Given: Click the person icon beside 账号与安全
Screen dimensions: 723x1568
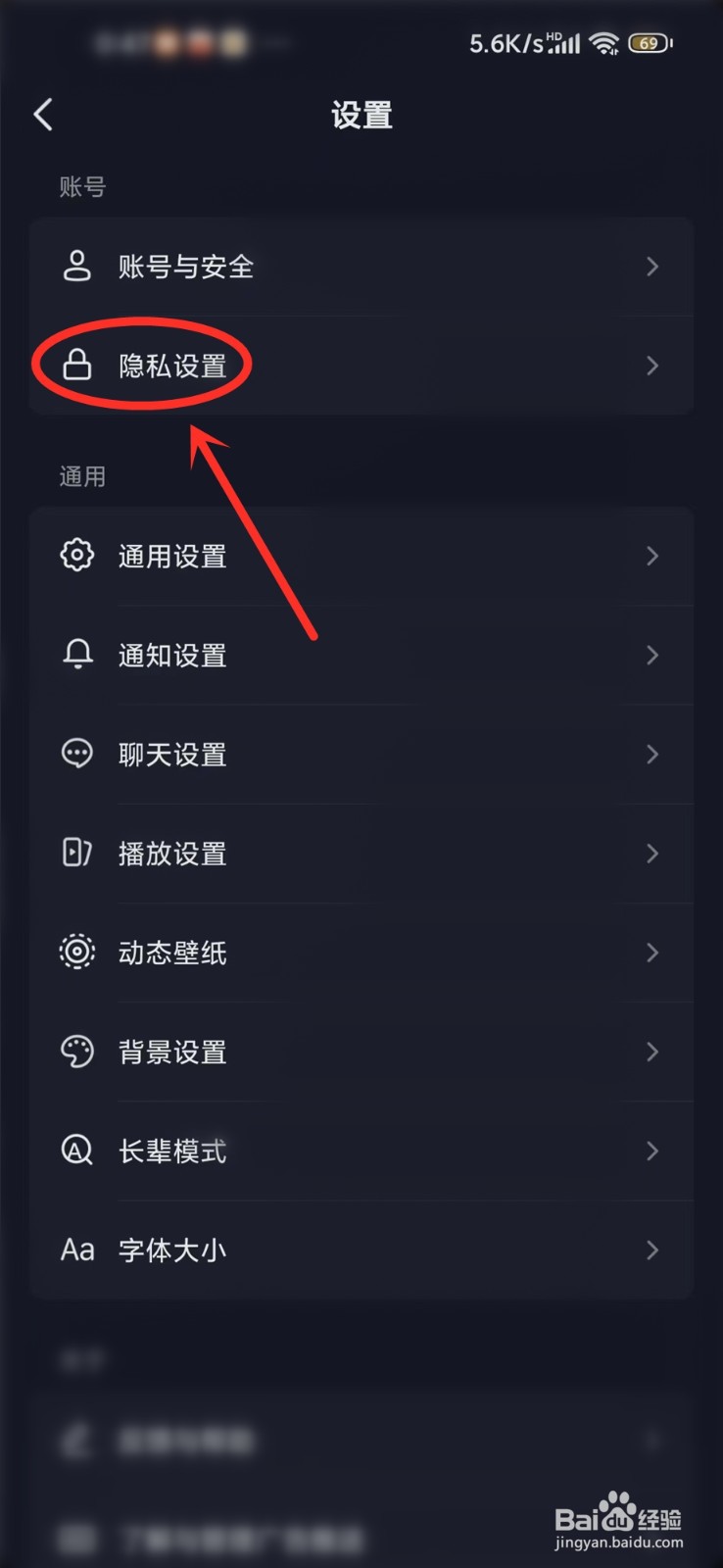Looking at the screenshot, I should 77,266.
